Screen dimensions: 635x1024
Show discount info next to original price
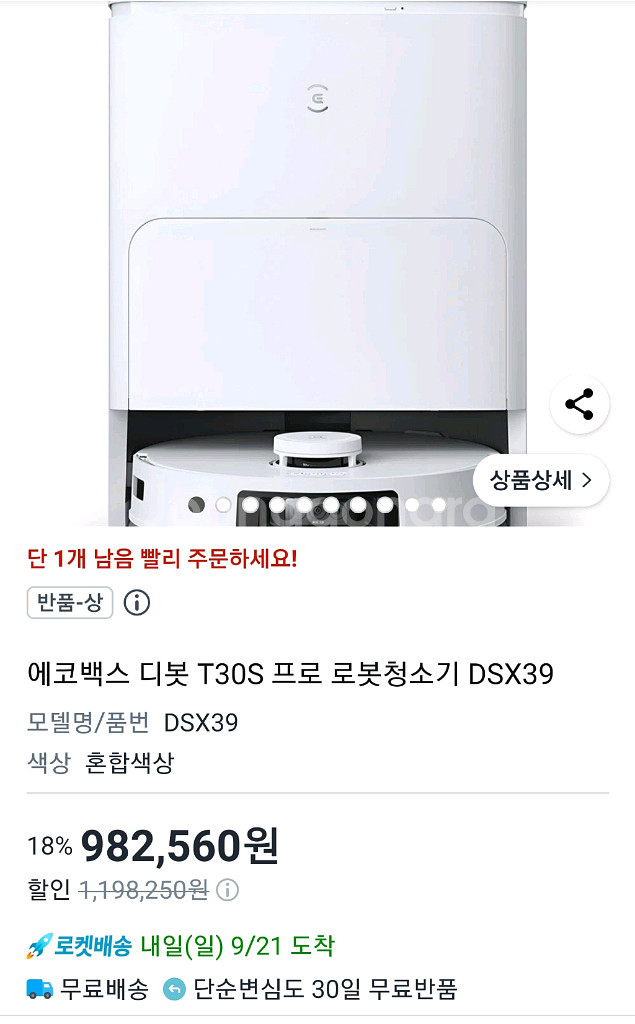pyautogui.click(x=228, y=890)
